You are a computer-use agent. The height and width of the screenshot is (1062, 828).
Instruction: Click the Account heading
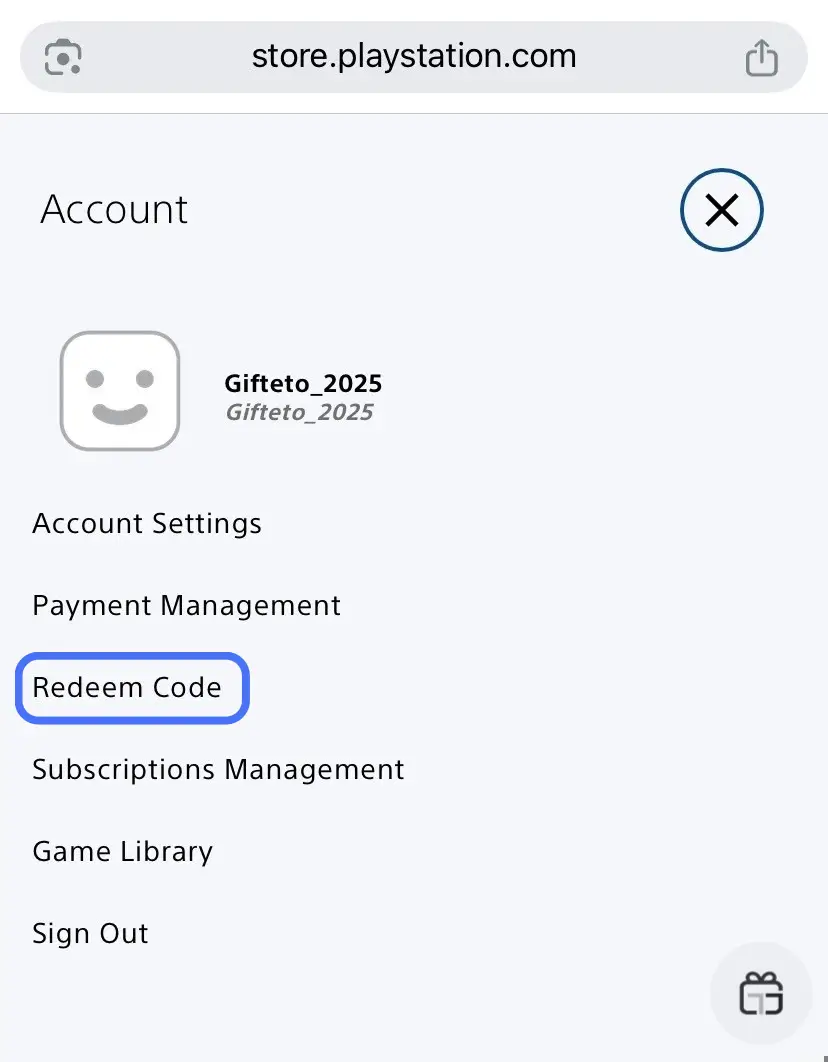pos(114,210)
